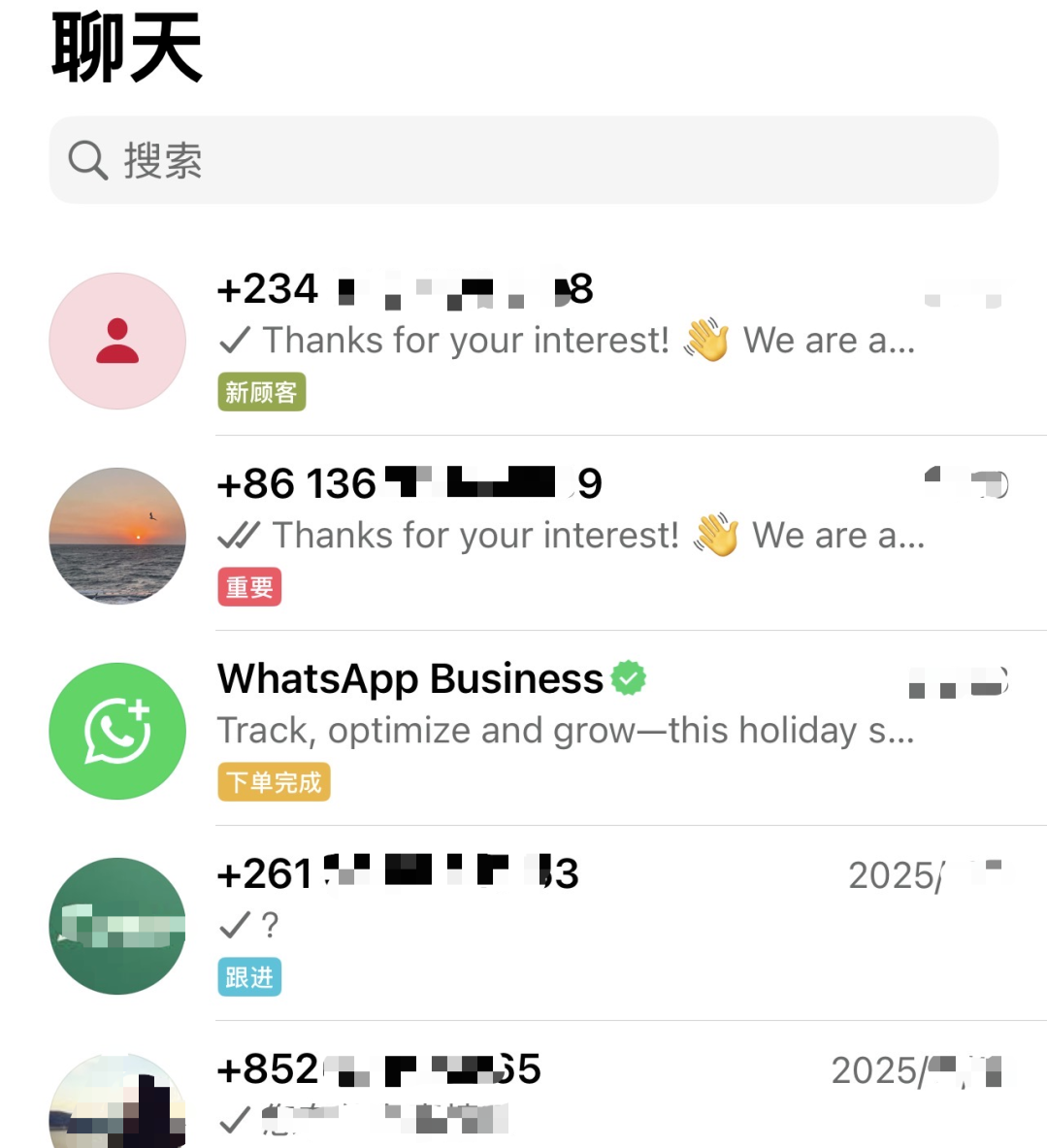This screenshot has height=1148, width=1047.
Task: Click the magnifying glass search icon
Action: pyautogui.click(x=87, y=160)
